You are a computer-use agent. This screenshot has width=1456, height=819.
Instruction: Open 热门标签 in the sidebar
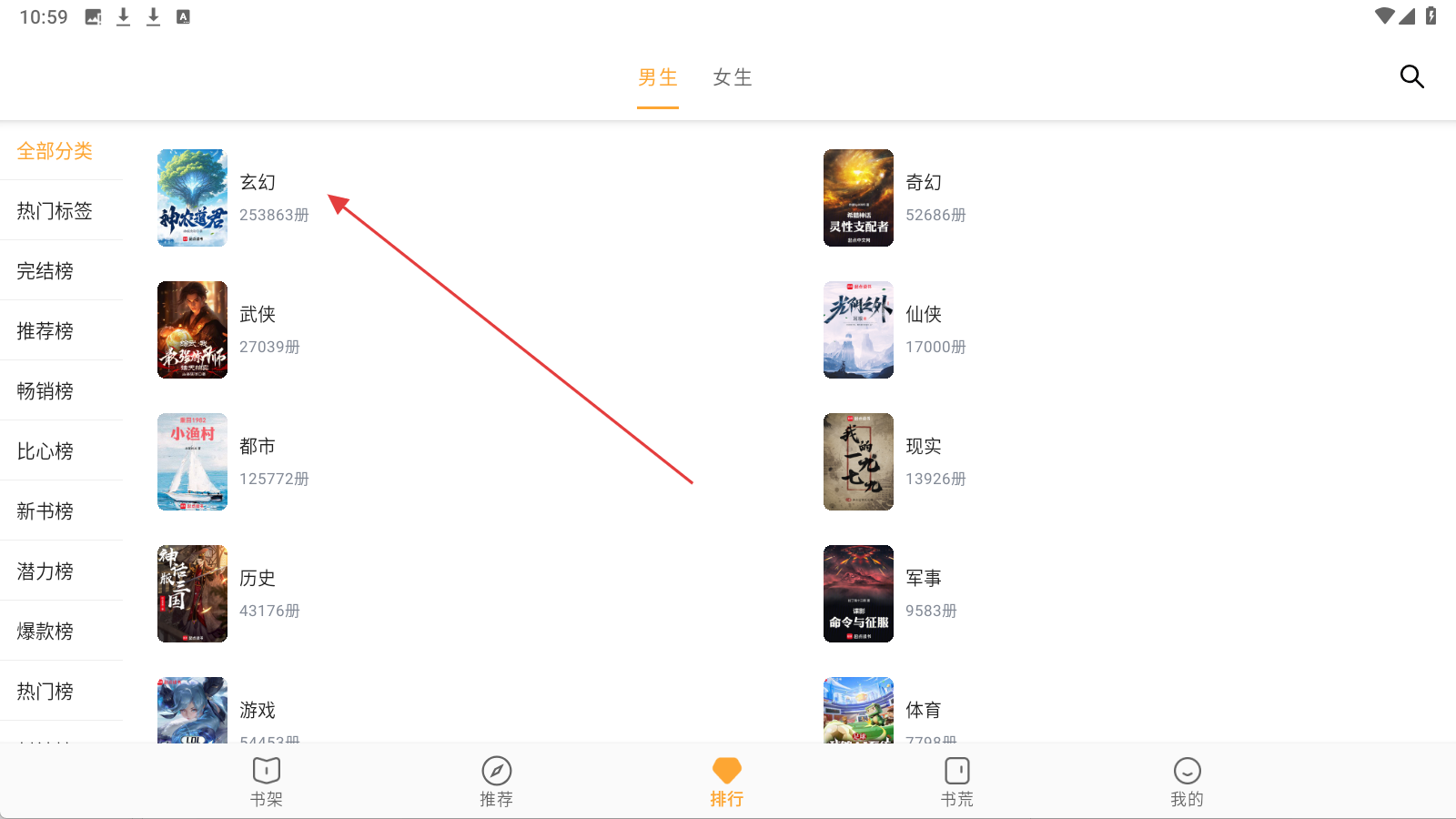[55, 211]
